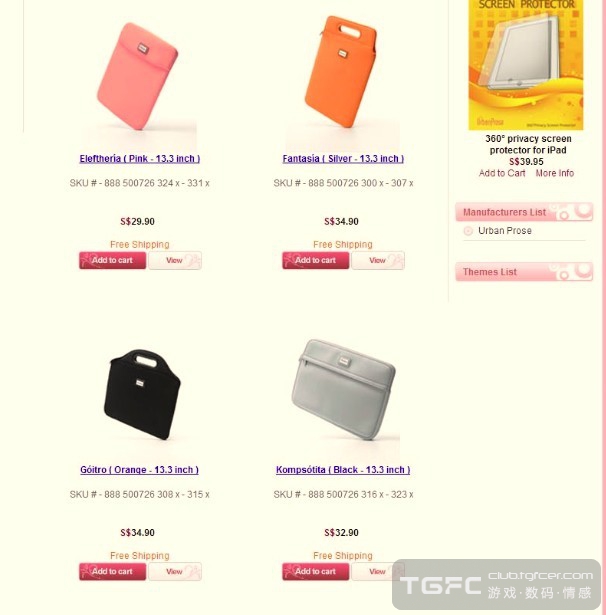The width and height of the screenshot is (606, 615).
Task: Add the iPad privacy screen protector to cart
Action: [x=502, y=173]
